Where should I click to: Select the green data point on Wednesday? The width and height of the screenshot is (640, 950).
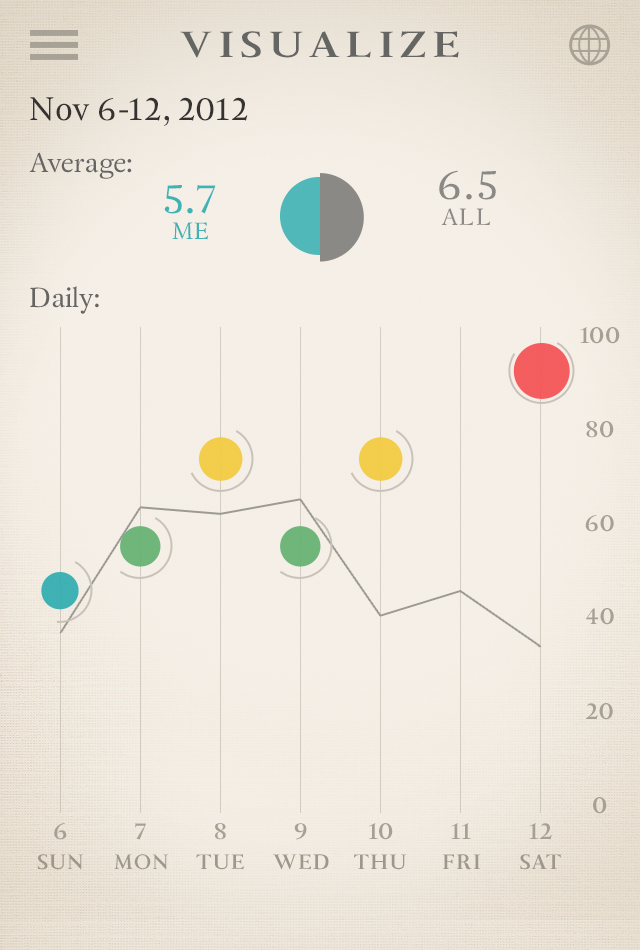pyautogui.click(x=300, y=546)
